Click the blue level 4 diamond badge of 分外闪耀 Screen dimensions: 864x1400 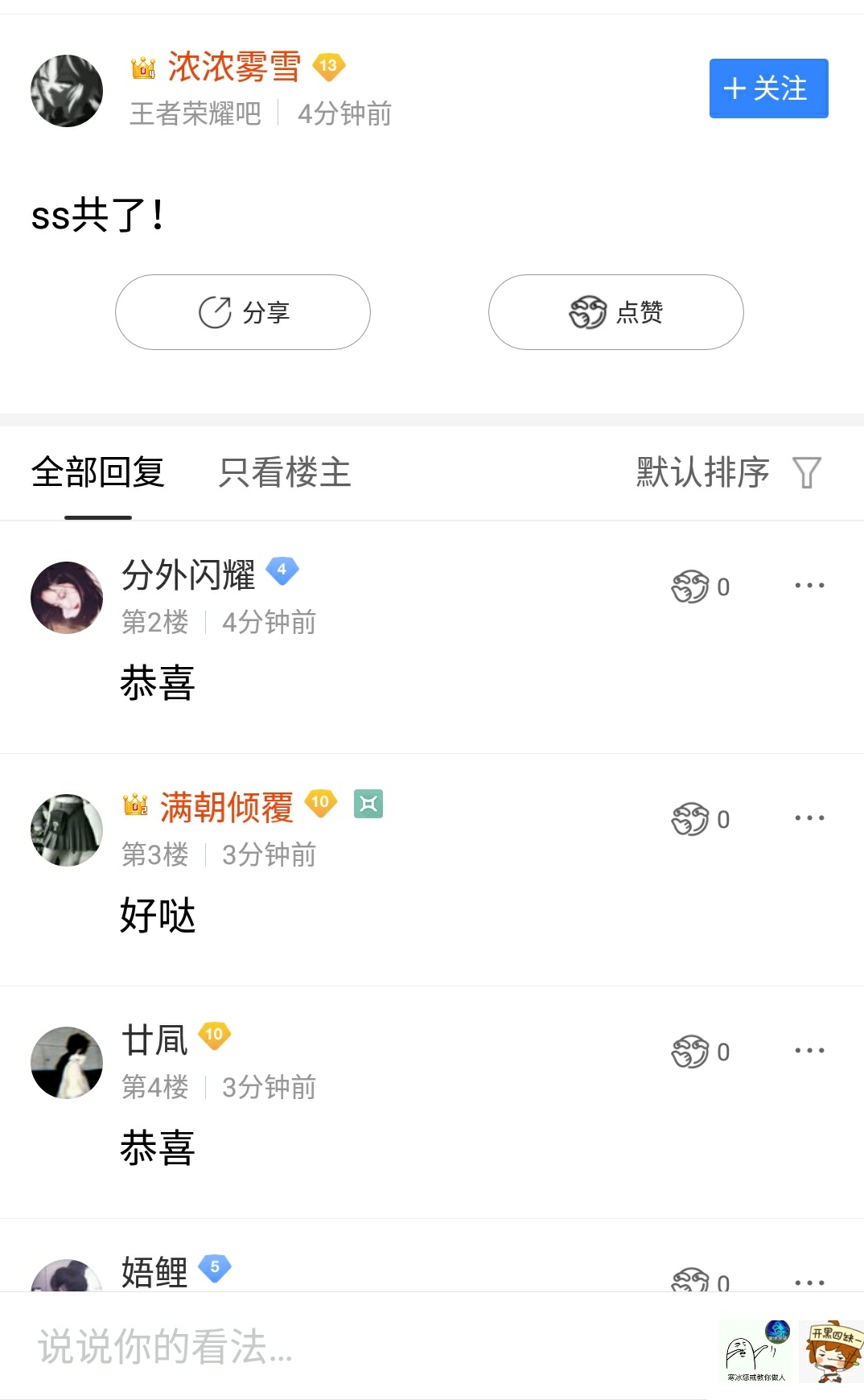283,571
